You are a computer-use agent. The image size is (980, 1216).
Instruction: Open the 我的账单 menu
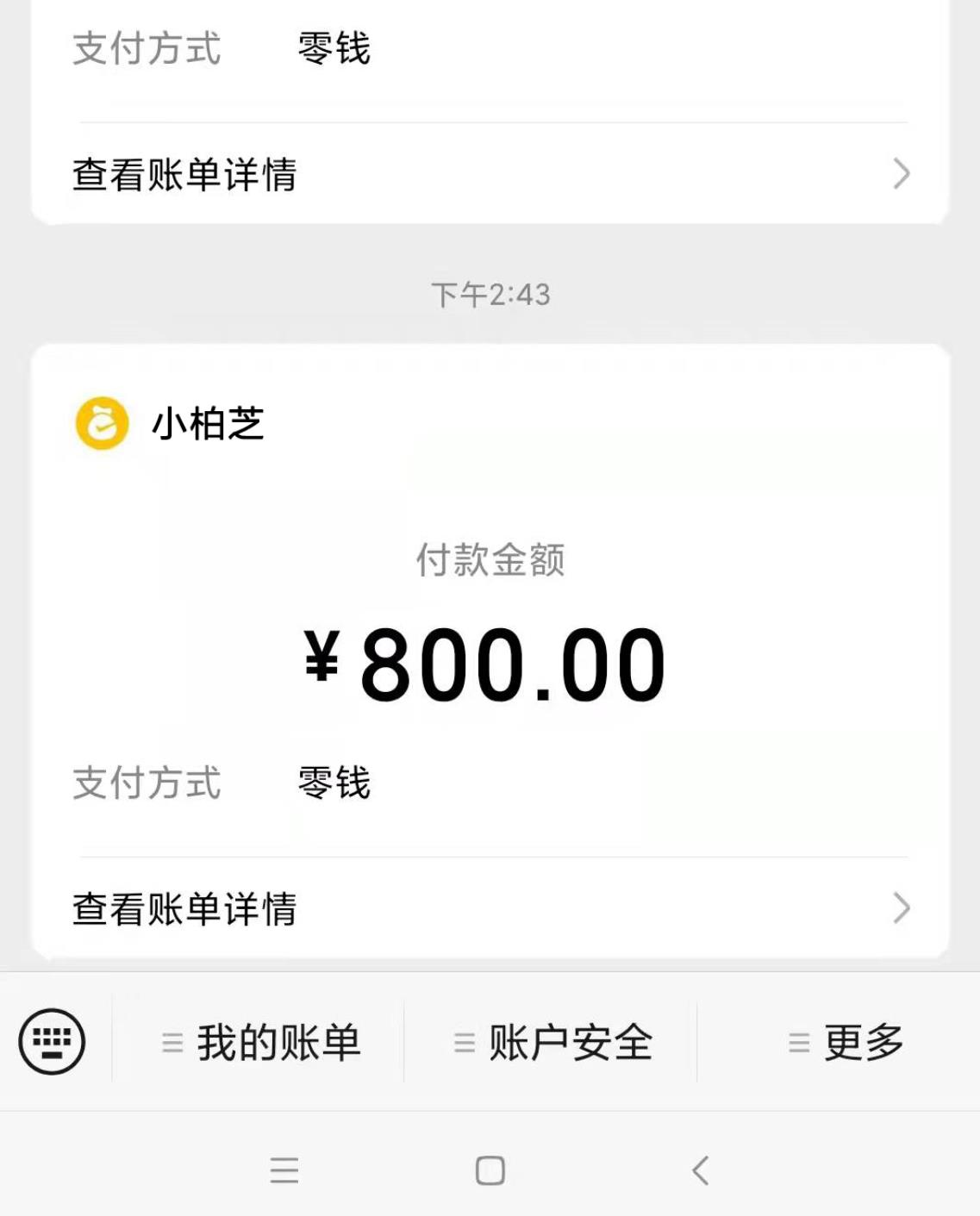click(261, 1043)
